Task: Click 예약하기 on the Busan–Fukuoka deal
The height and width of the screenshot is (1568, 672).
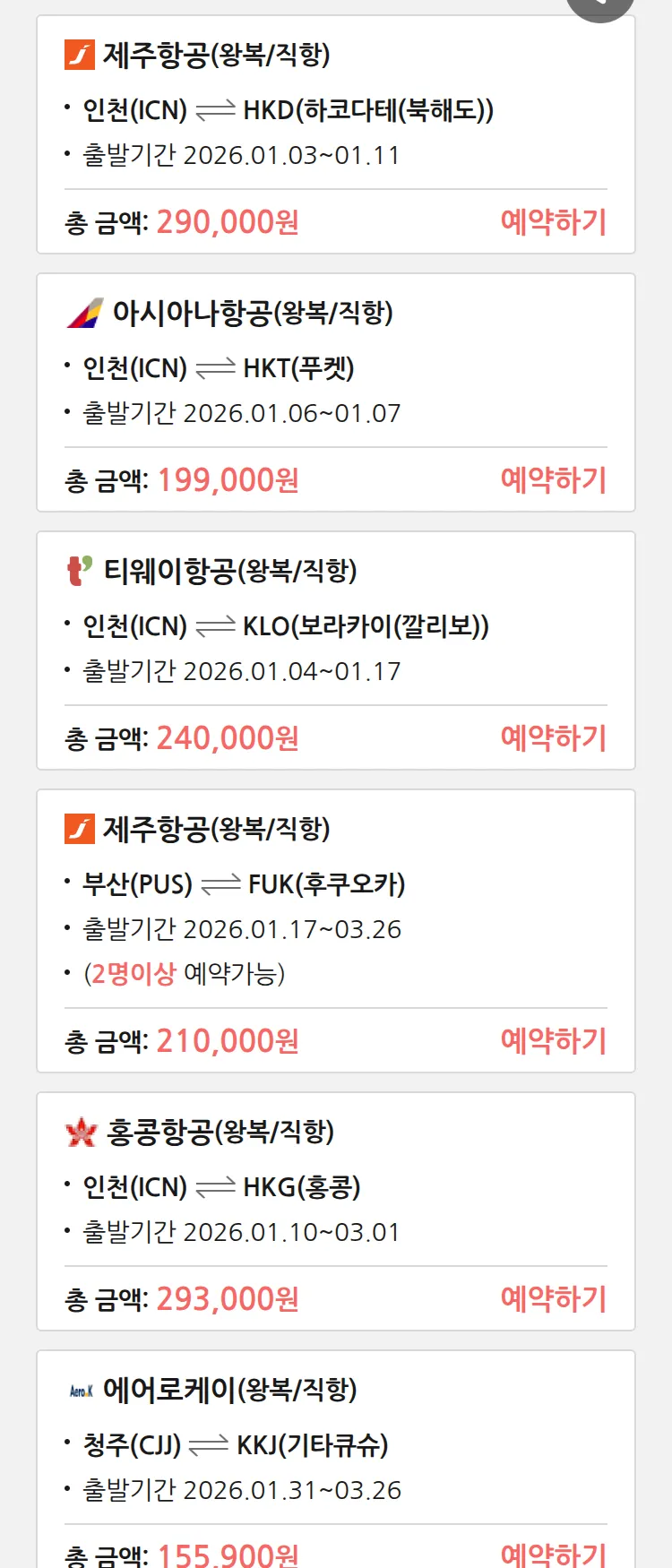Action: point(554,1041)
